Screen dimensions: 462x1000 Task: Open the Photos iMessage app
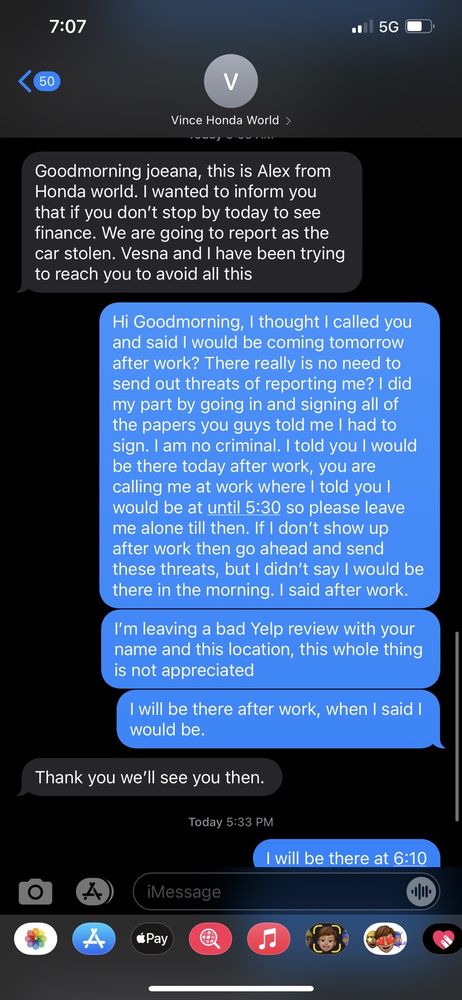pos(35,938)
